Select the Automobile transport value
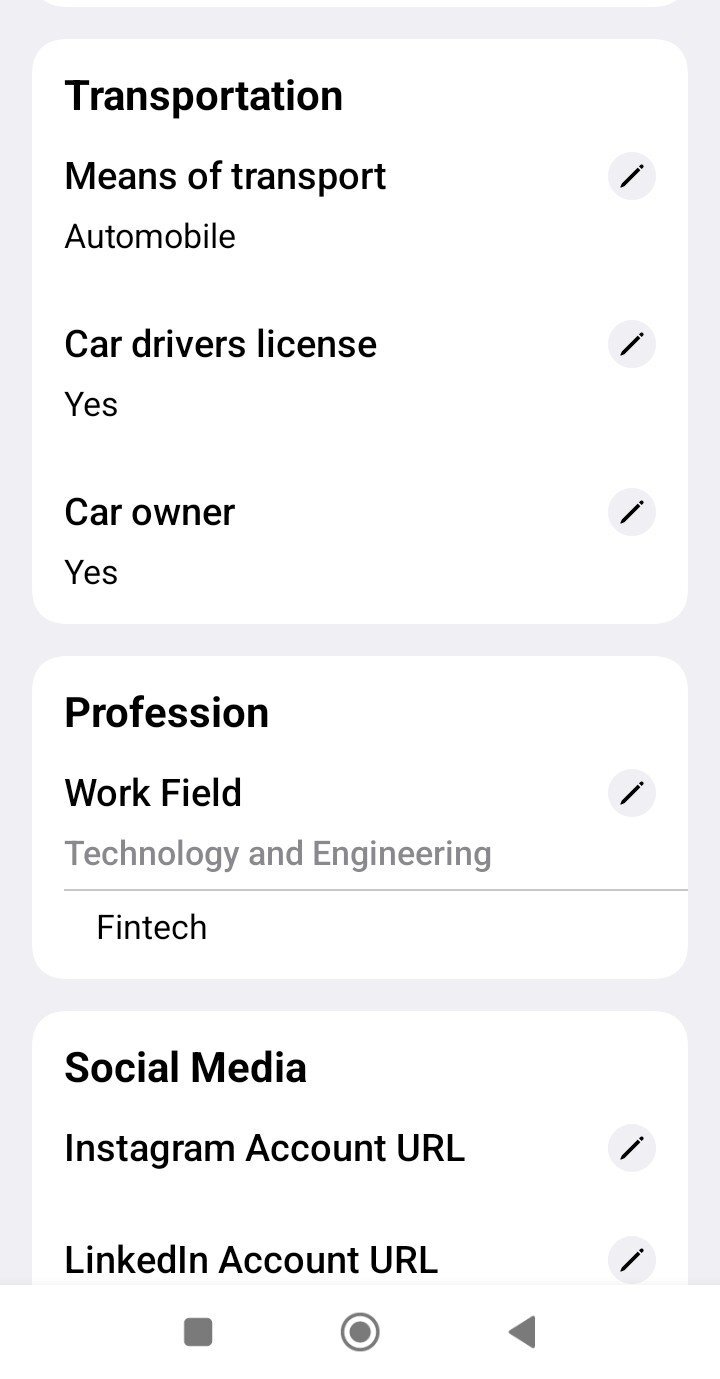The height and width of the screenshot is (1379, 720). pos(149,237)
